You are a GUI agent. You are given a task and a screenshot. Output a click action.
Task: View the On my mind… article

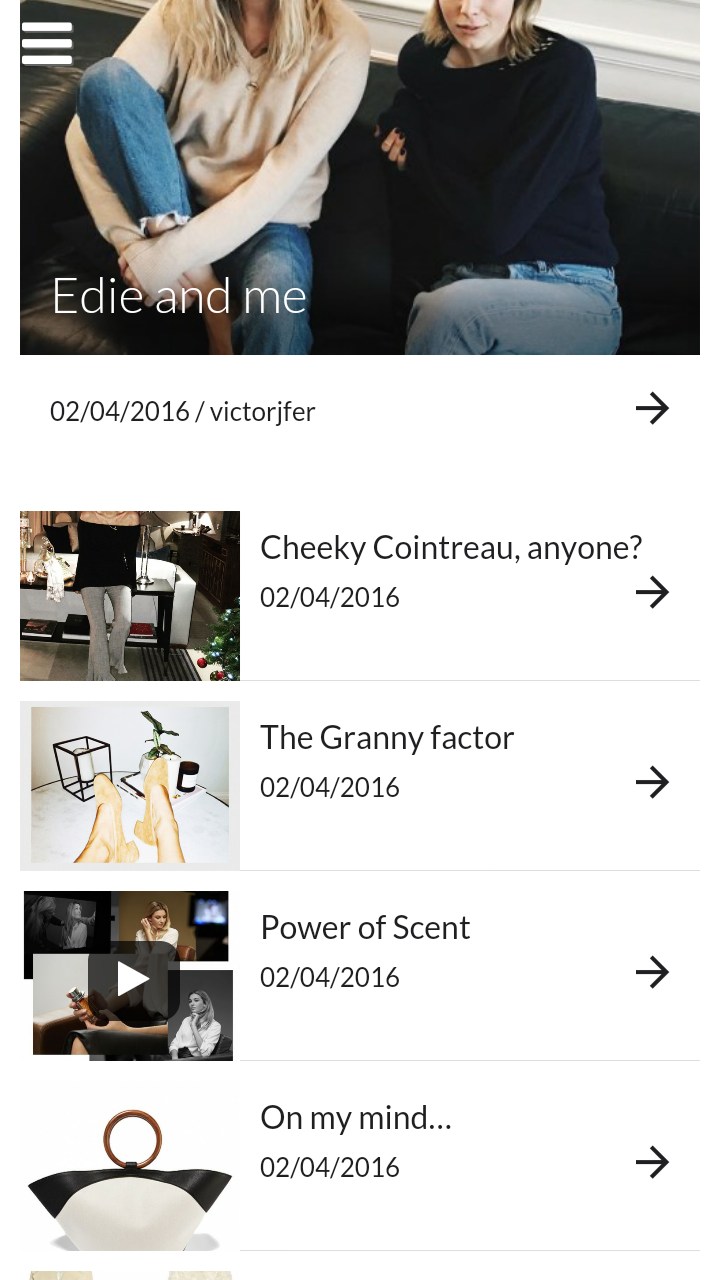click(x=356, y=1118)
